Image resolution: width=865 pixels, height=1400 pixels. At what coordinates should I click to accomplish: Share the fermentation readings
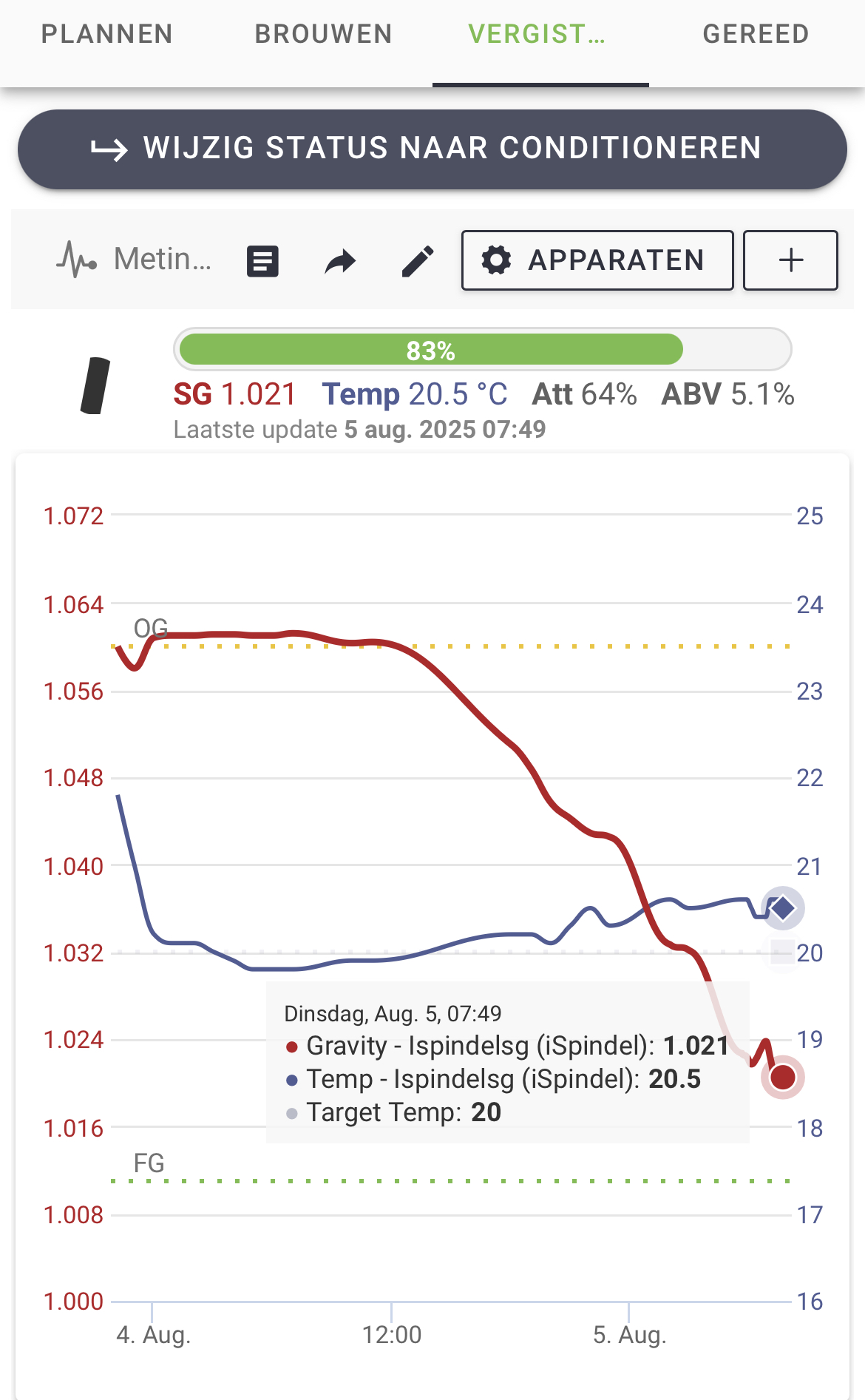pyautogui.click(x=340, y=261)
